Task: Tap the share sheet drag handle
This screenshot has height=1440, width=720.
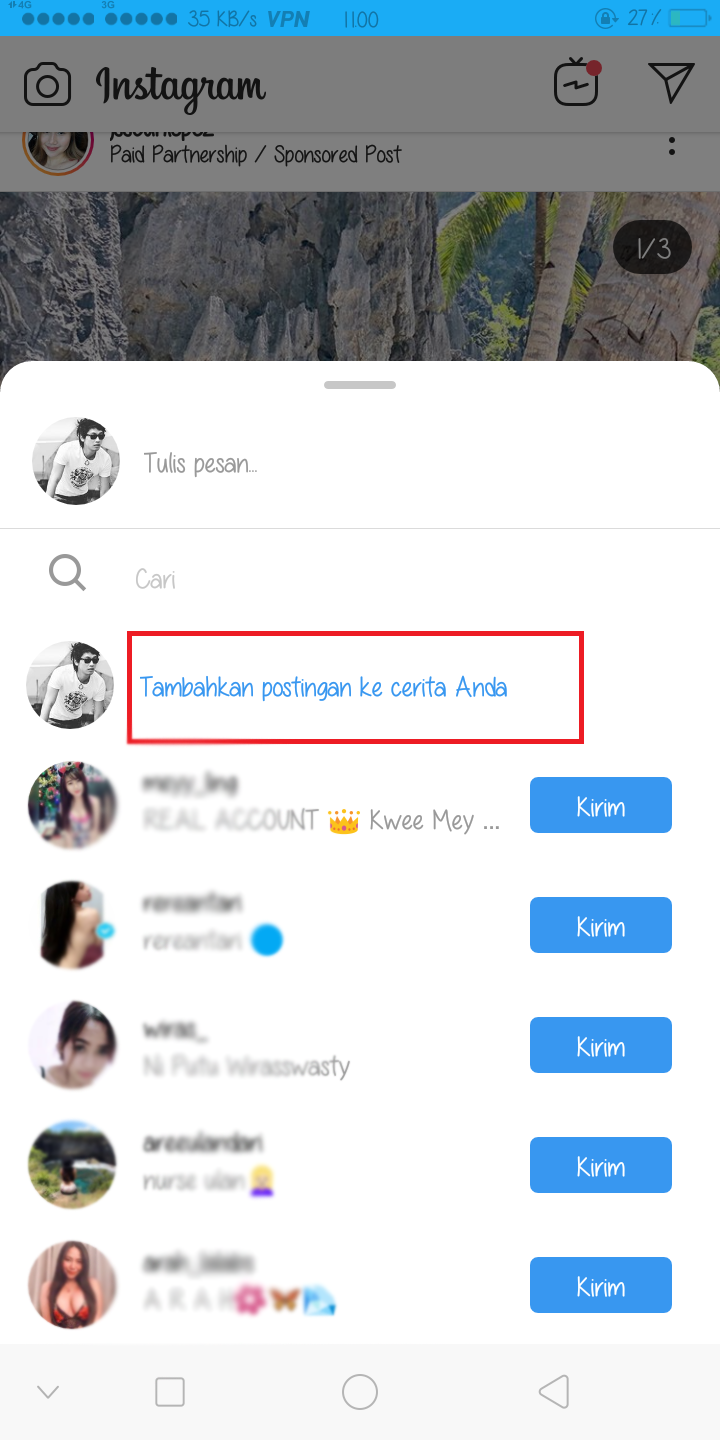Action: 360,385
